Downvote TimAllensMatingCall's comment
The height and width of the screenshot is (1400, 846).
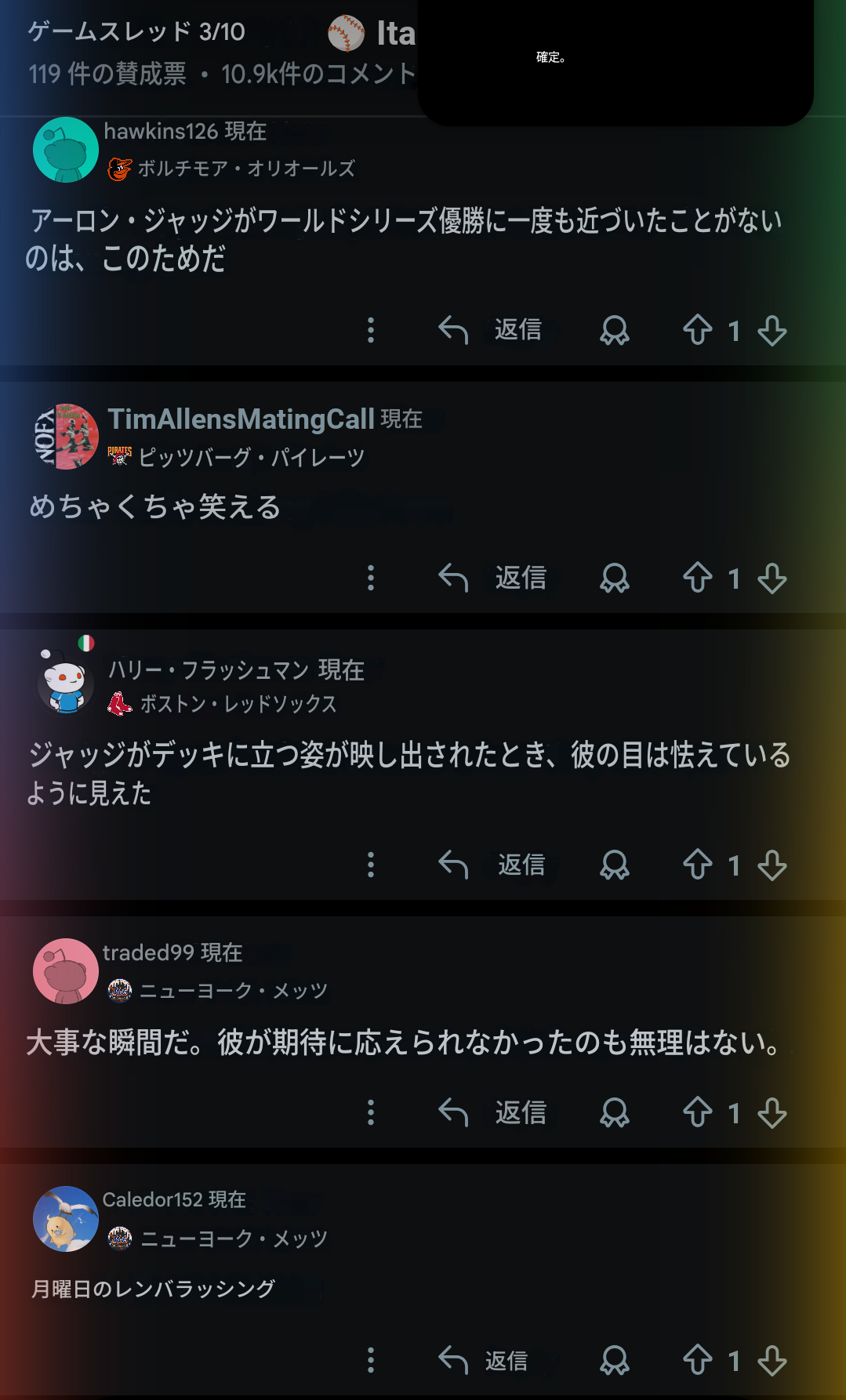772,578
